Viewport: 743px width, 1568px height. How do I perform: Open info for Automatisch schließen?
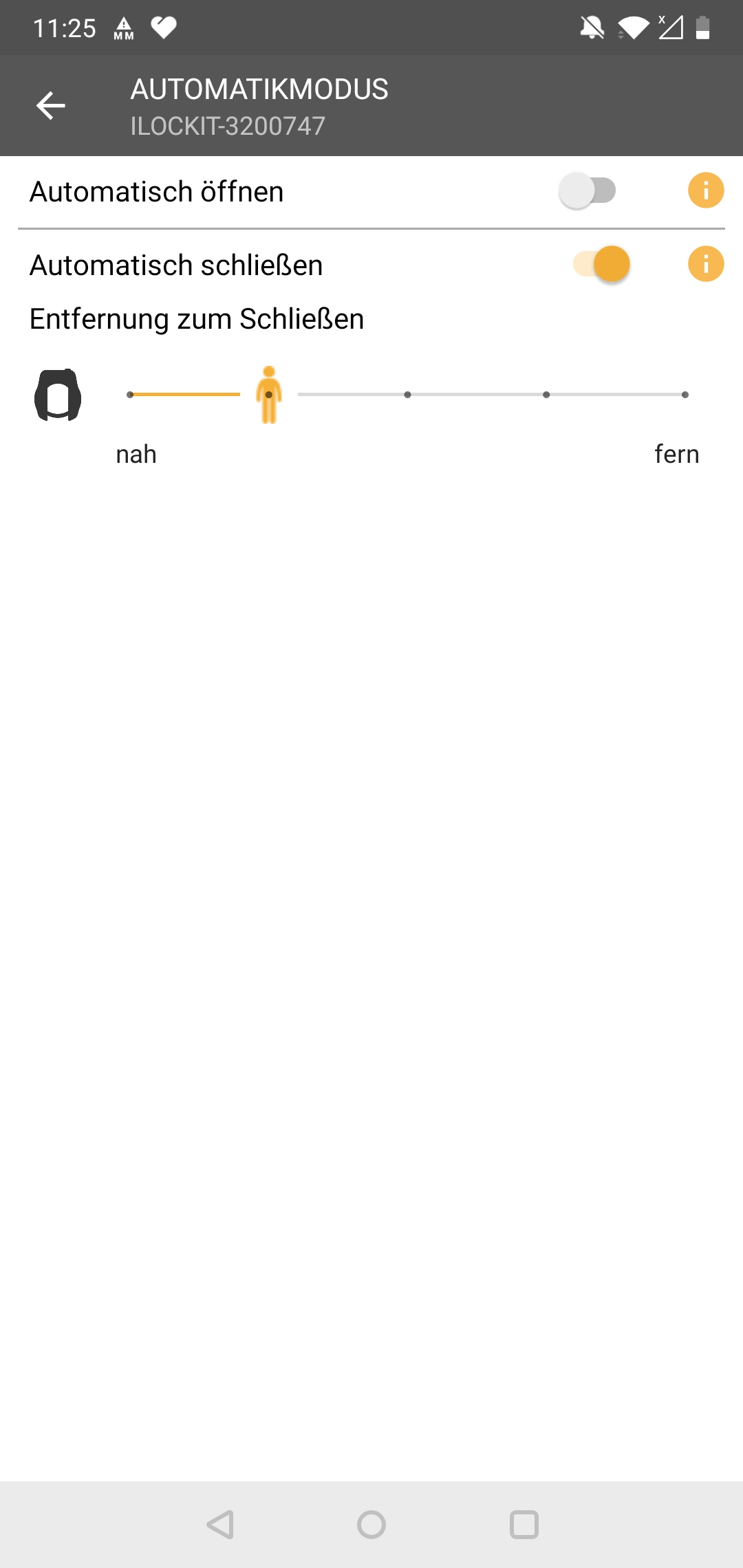(706, 264)
